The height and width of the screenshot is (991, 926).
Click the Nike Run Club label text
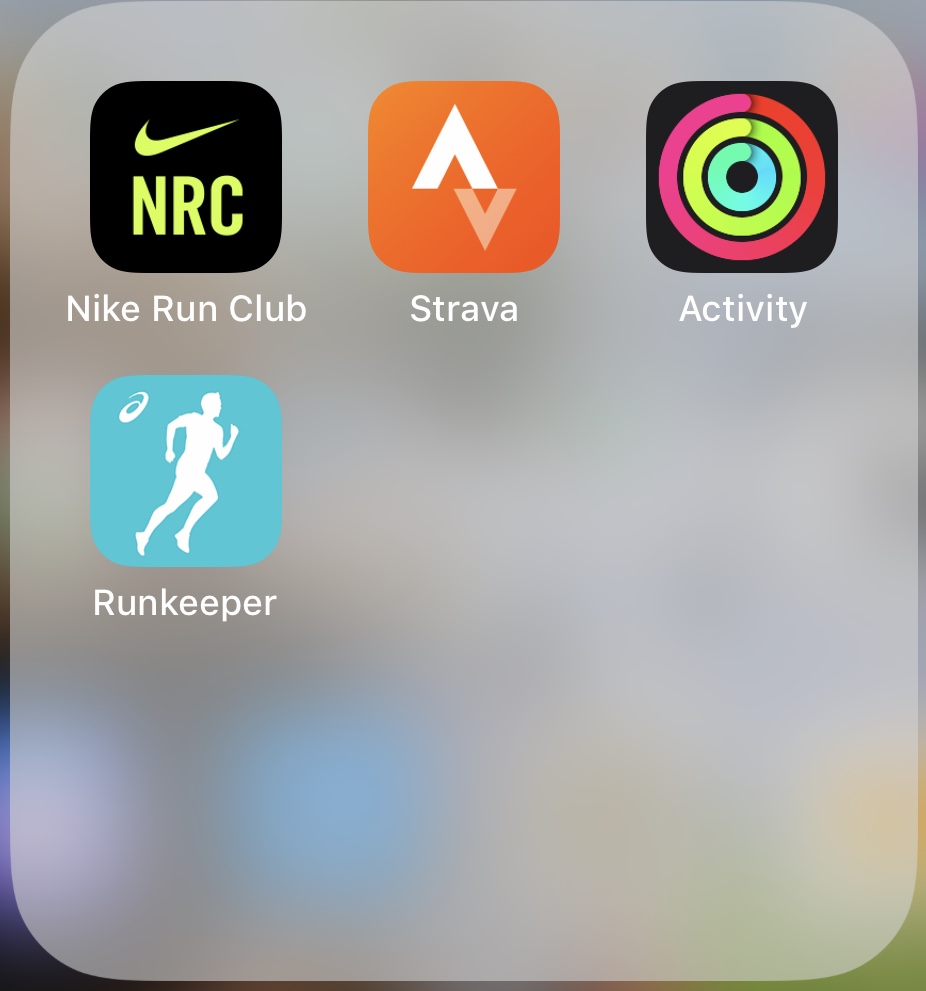(186, 309)
